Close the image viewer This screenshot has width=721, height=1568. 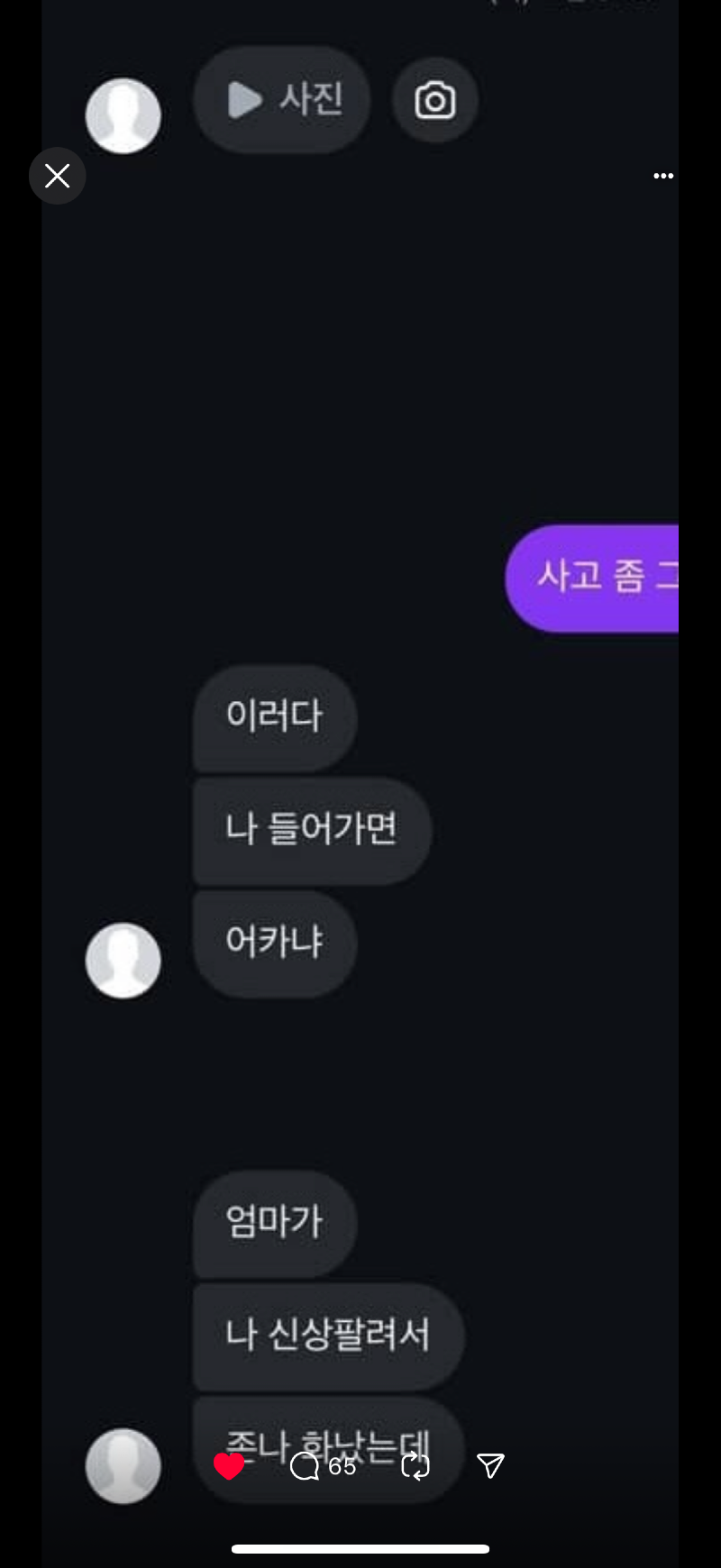58,176
